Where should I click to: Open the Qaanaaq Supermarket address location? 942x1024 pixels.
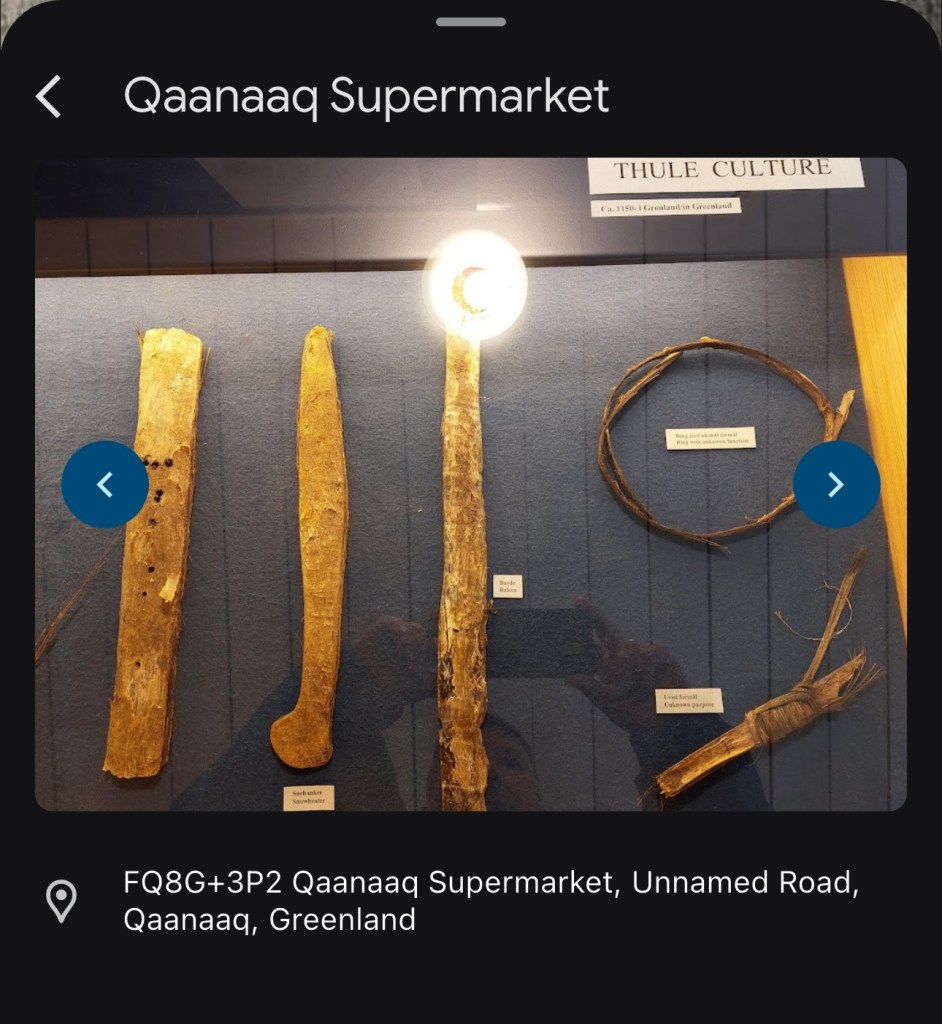tap(490, 900)
